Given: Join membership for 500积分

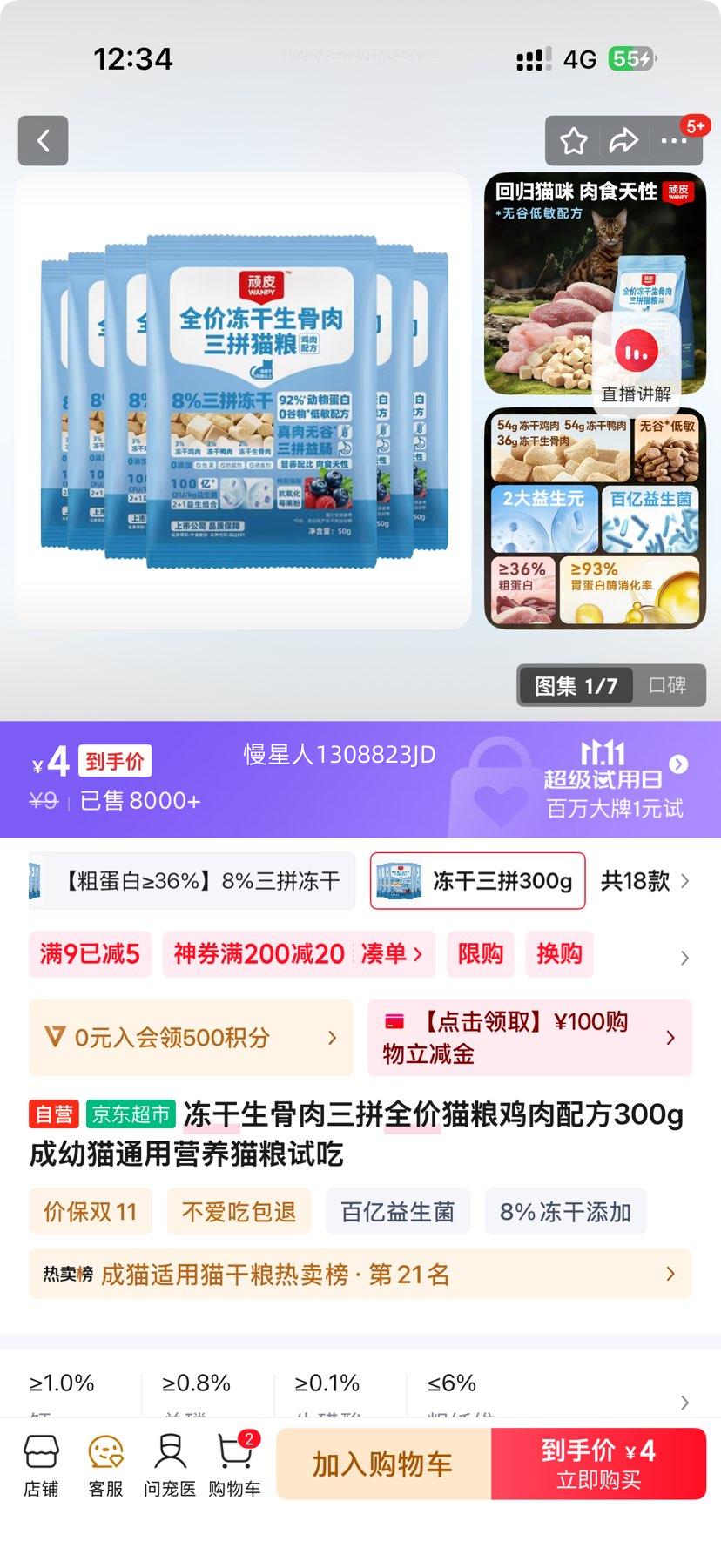Looking at the screenshot, I should tap(191, 1037).
